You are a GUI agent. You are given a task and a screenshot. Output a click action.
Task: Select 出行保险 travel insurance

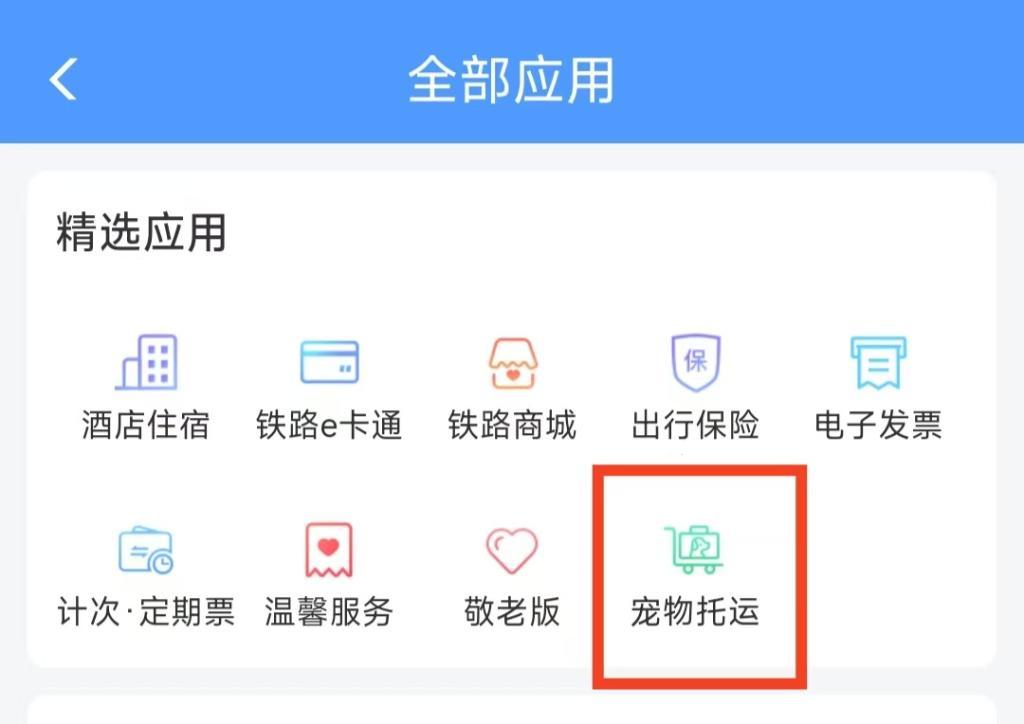click(695, 388)
